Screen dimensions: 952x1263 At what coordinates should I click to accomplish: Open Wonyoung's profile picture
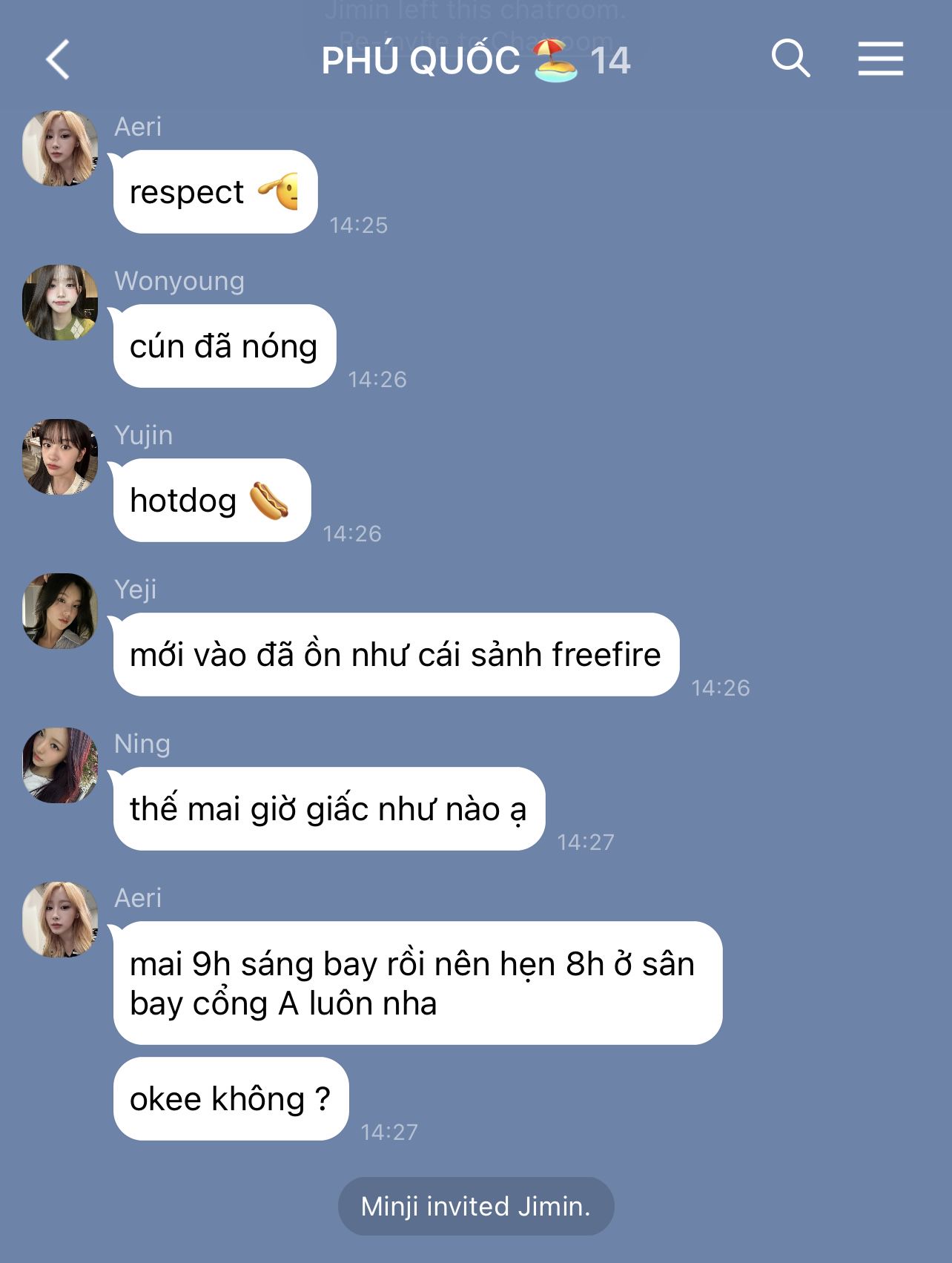coord(60,303)
